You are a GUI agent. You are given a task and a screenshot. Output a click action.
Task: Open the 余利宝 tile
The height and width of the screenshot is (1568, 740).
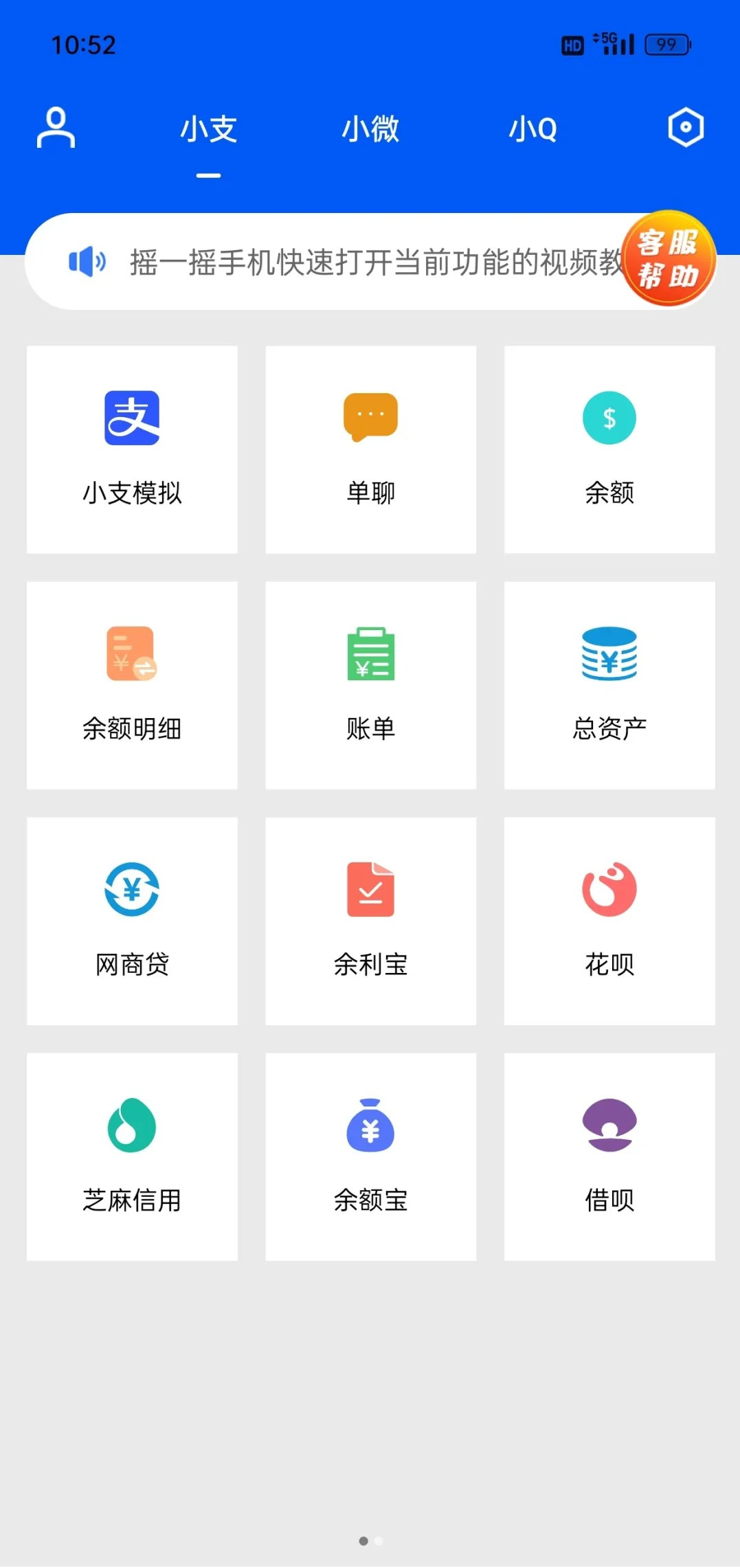tap(370, 921)
